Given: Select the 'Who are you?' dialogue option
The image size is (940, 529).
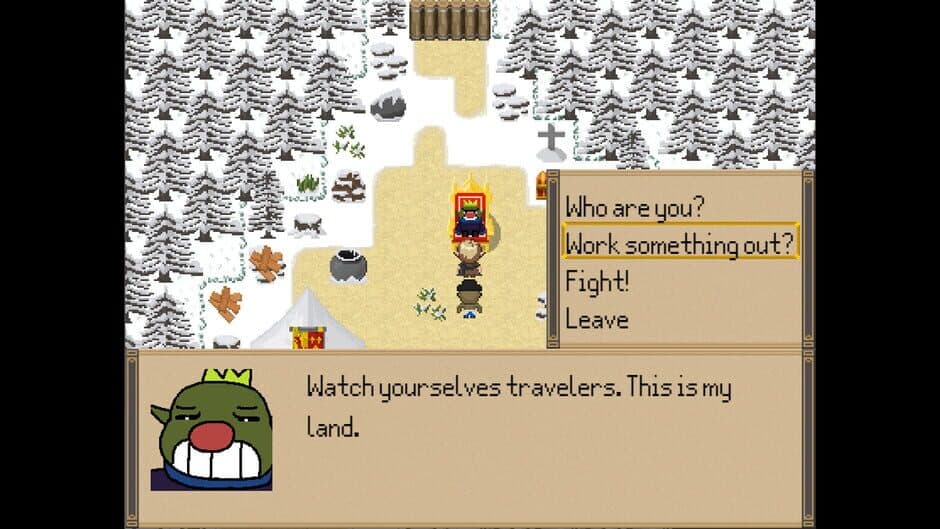Looking at the screenshot, I should coord(635,208).
